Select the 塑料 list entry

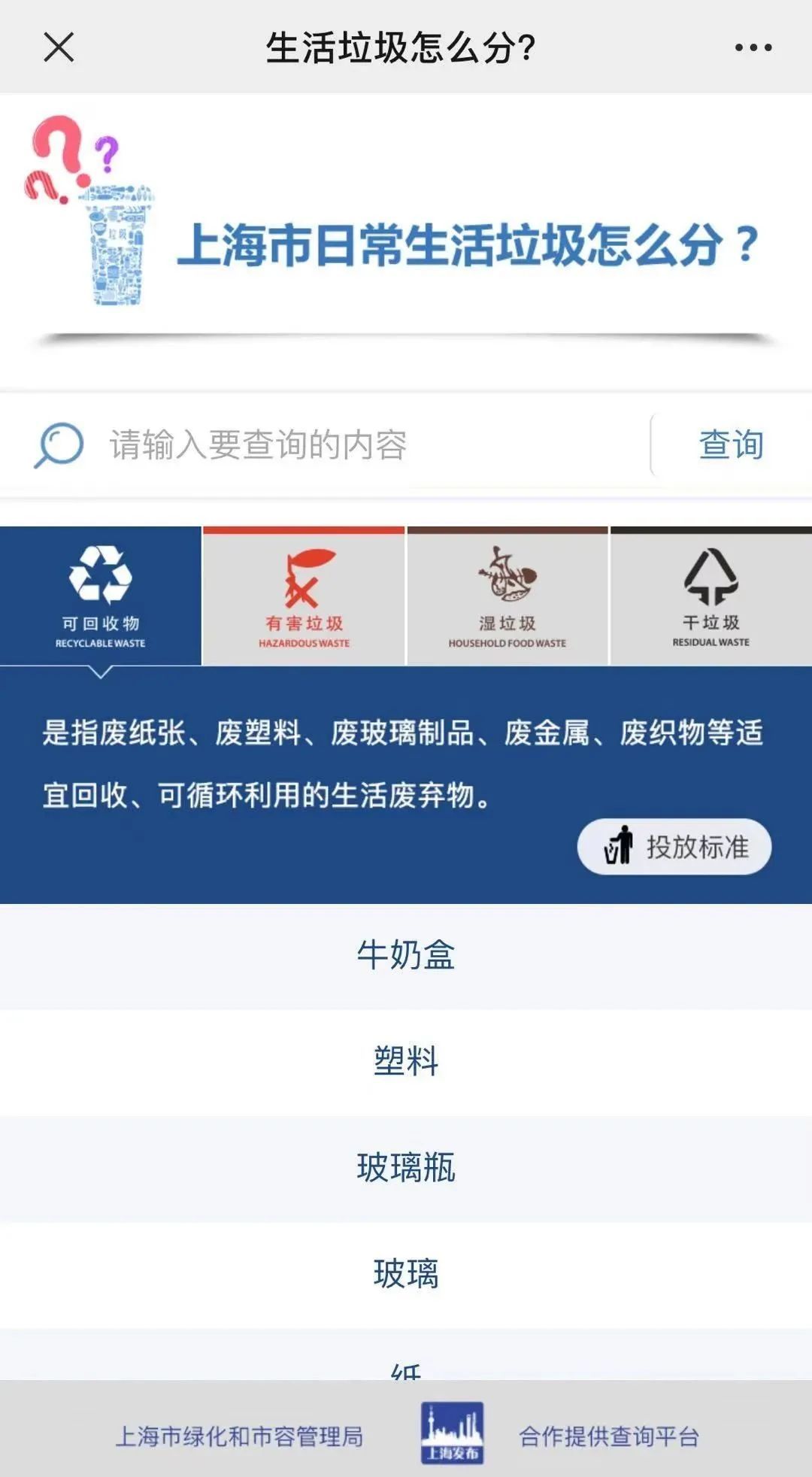pyautogui.click(x=406, y=1060)
